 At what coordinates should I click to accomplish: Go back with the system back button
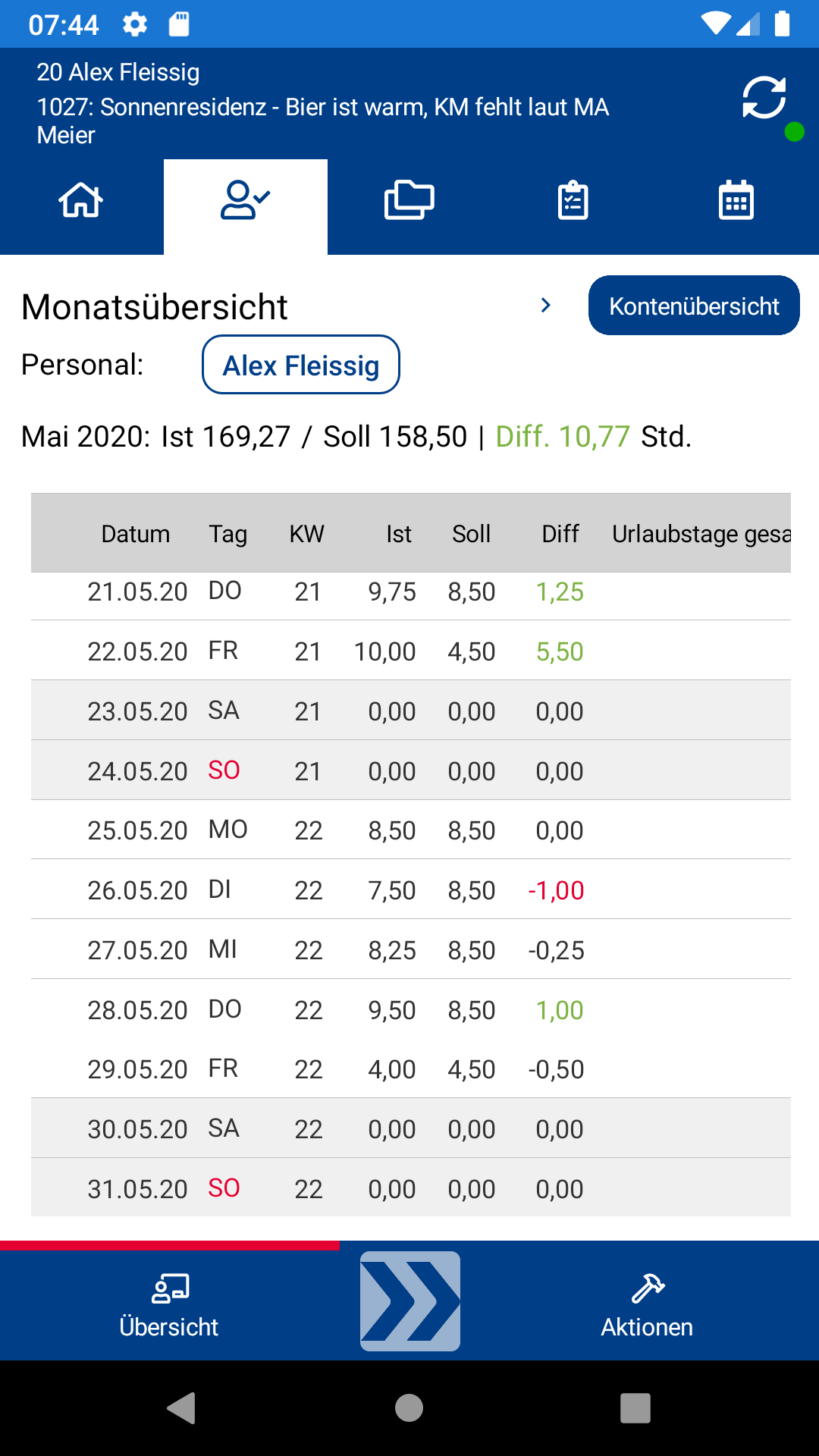coord(181,1408)
